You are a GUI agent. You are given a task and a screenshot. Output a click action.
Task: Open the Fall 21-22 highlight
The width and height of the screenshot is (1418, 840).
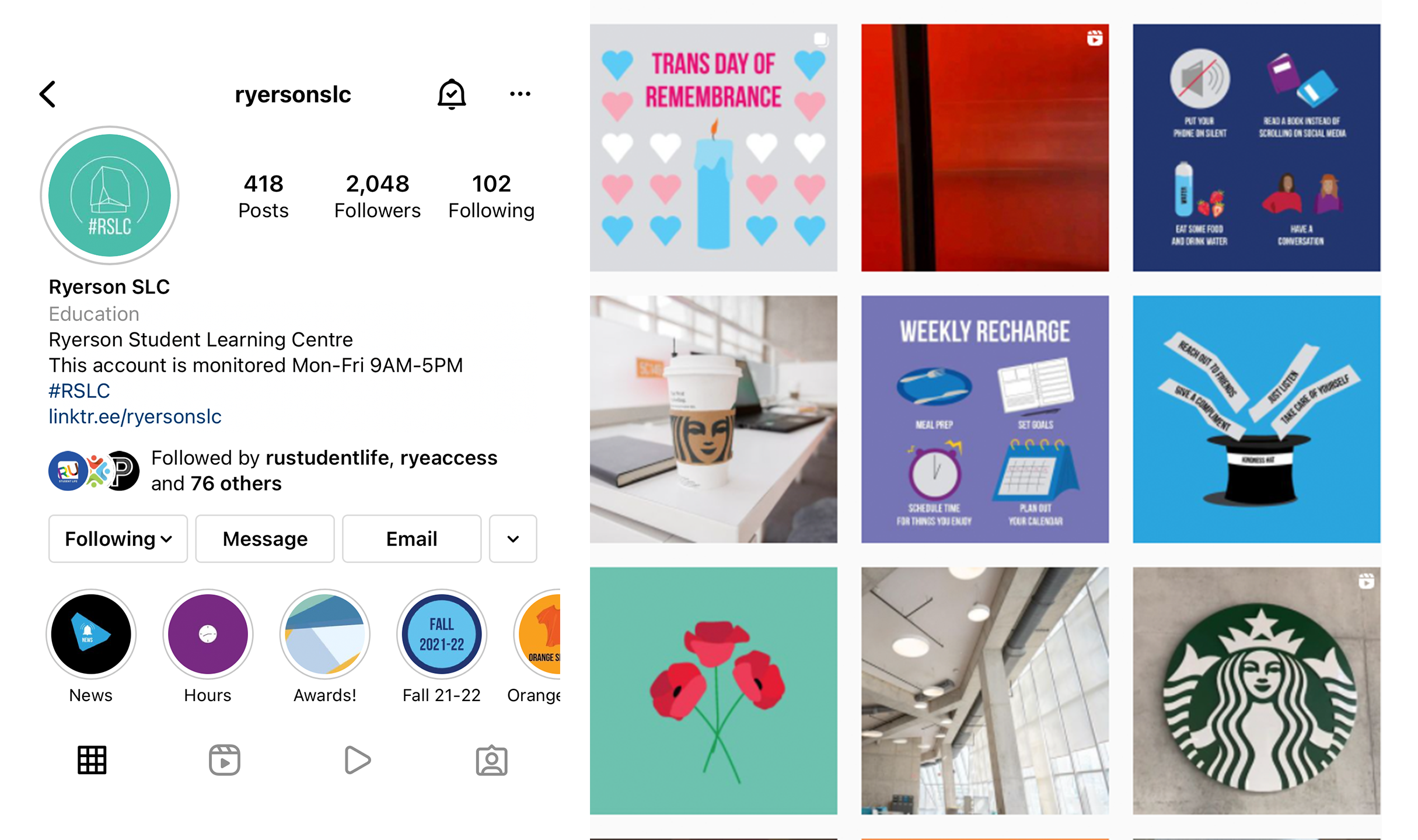coord(442,634)
